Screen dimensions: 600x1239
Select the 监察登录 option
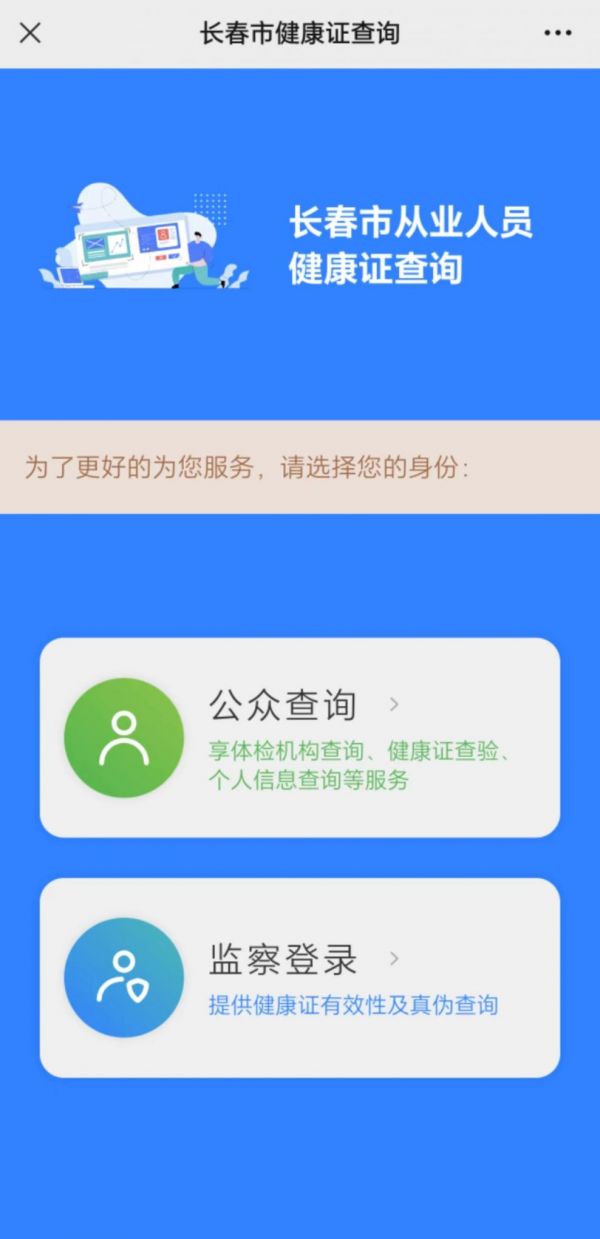click(x=300, y=977)
